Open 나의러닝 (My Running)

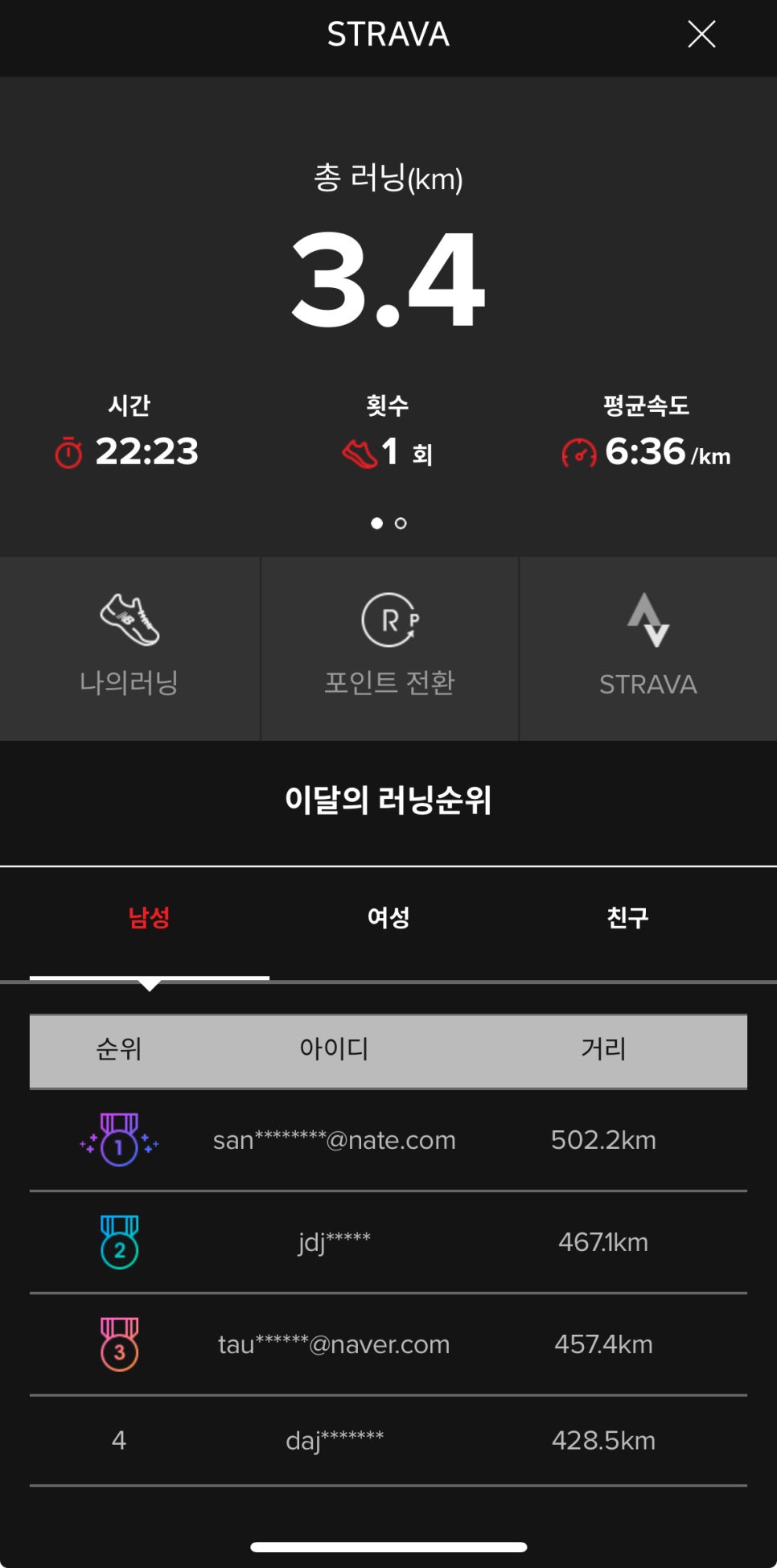tap(129, 648)
